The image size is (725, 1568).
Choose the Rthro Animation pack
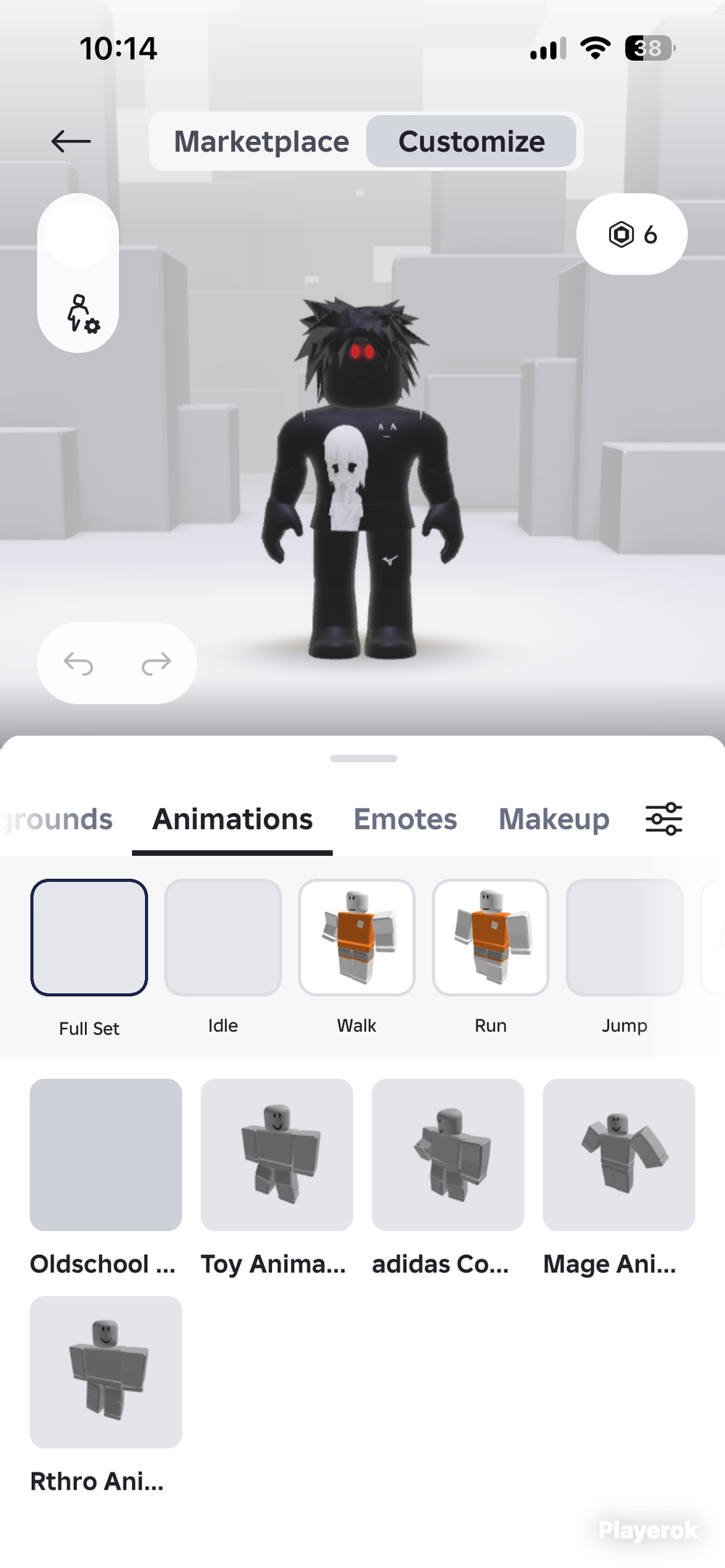106,1372
